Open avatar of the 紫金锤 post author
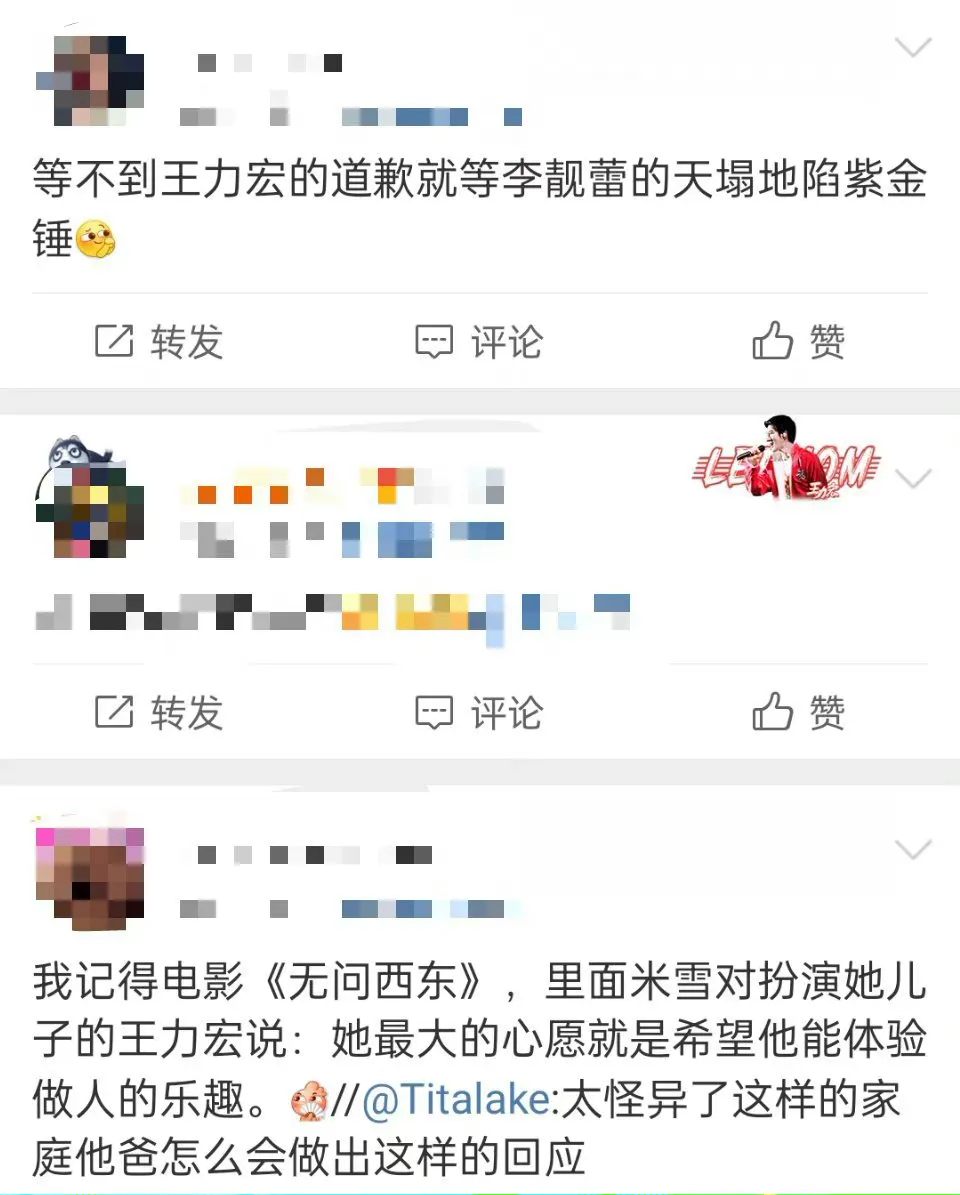The width and height of the screenshot is (960, 1195). pyautogui.click(x=90, y=80)
